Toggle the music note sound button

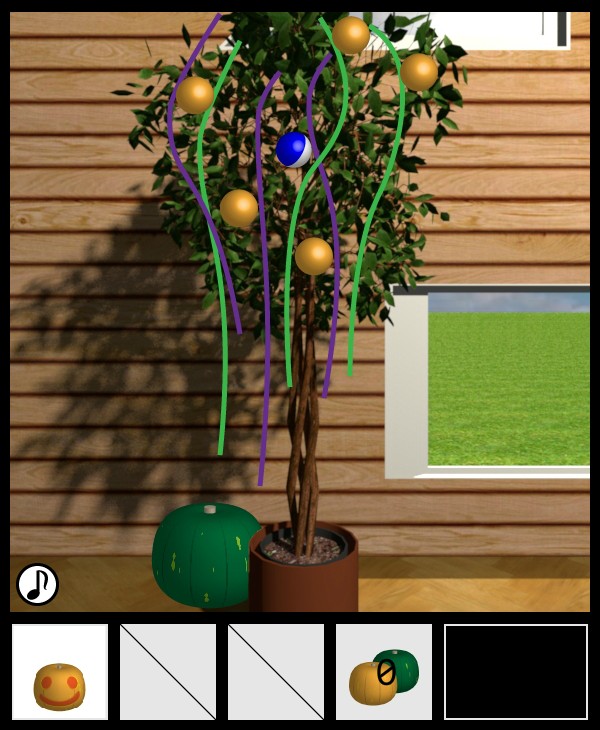[x=37, y=584]
